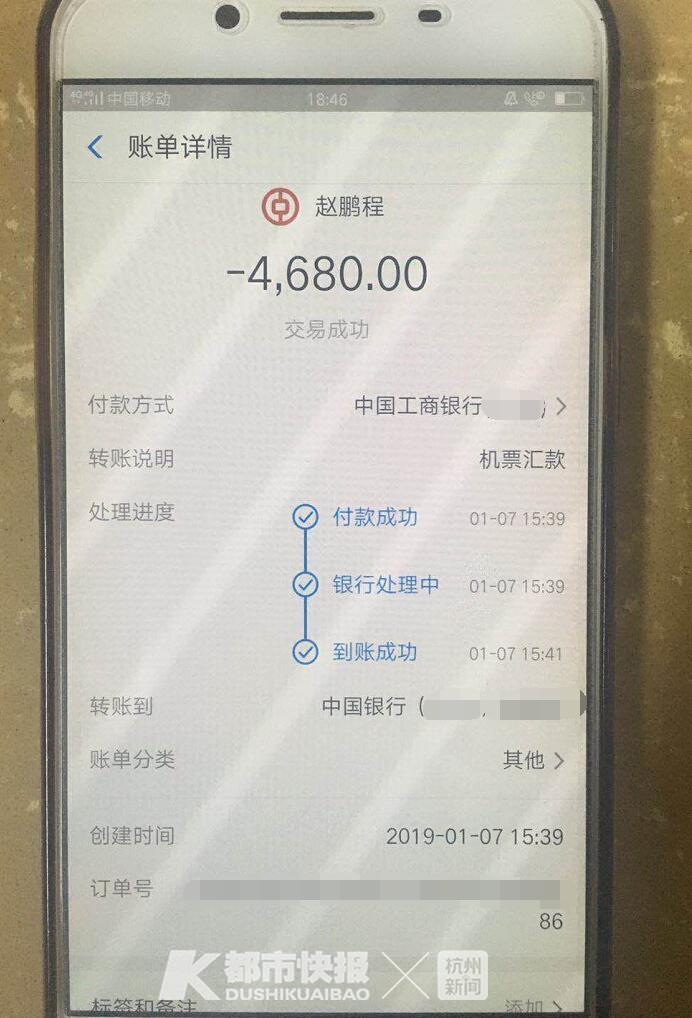This screenshot has height=1018, width=692.
Task: Go back from bill details
Action: tap(95, 148)
